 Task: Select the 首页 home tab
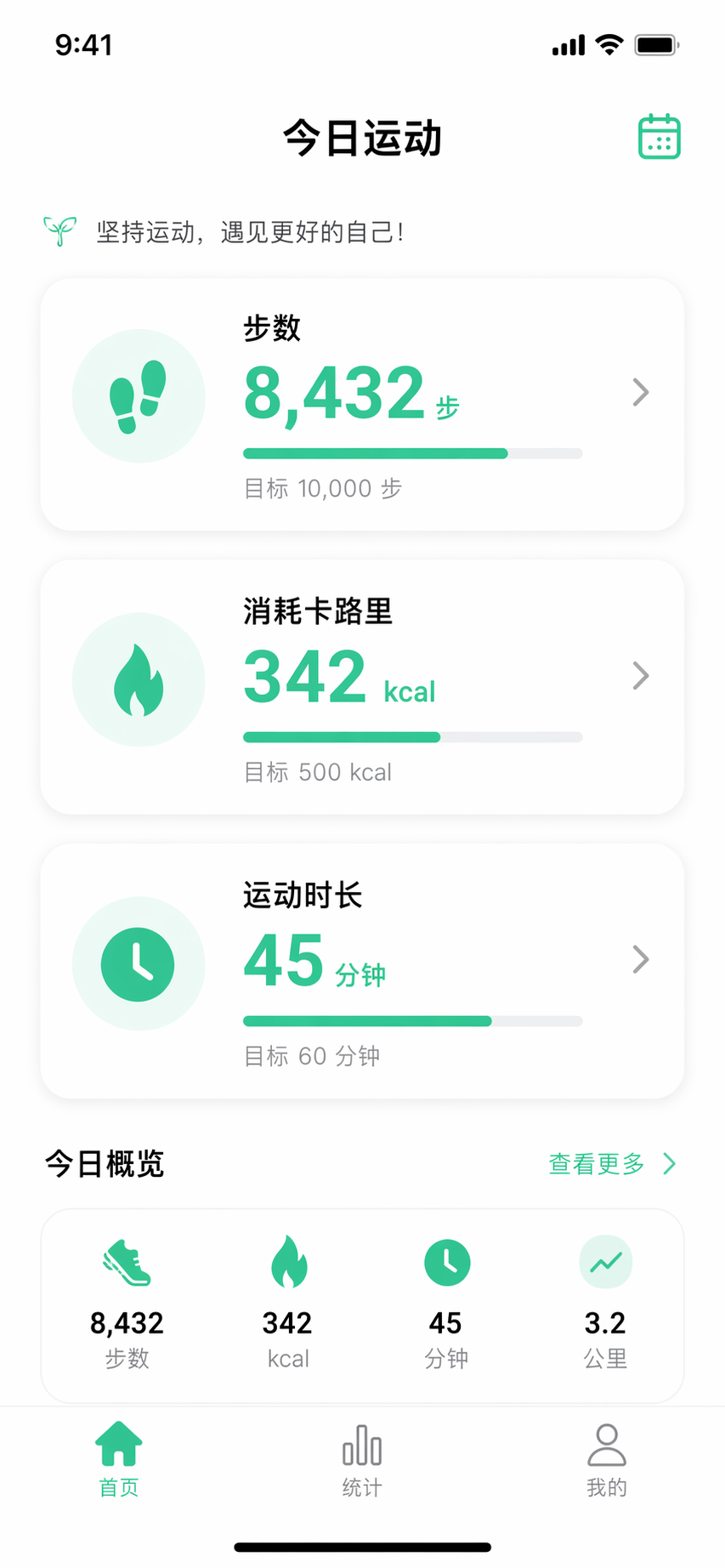coord(118,1458)
